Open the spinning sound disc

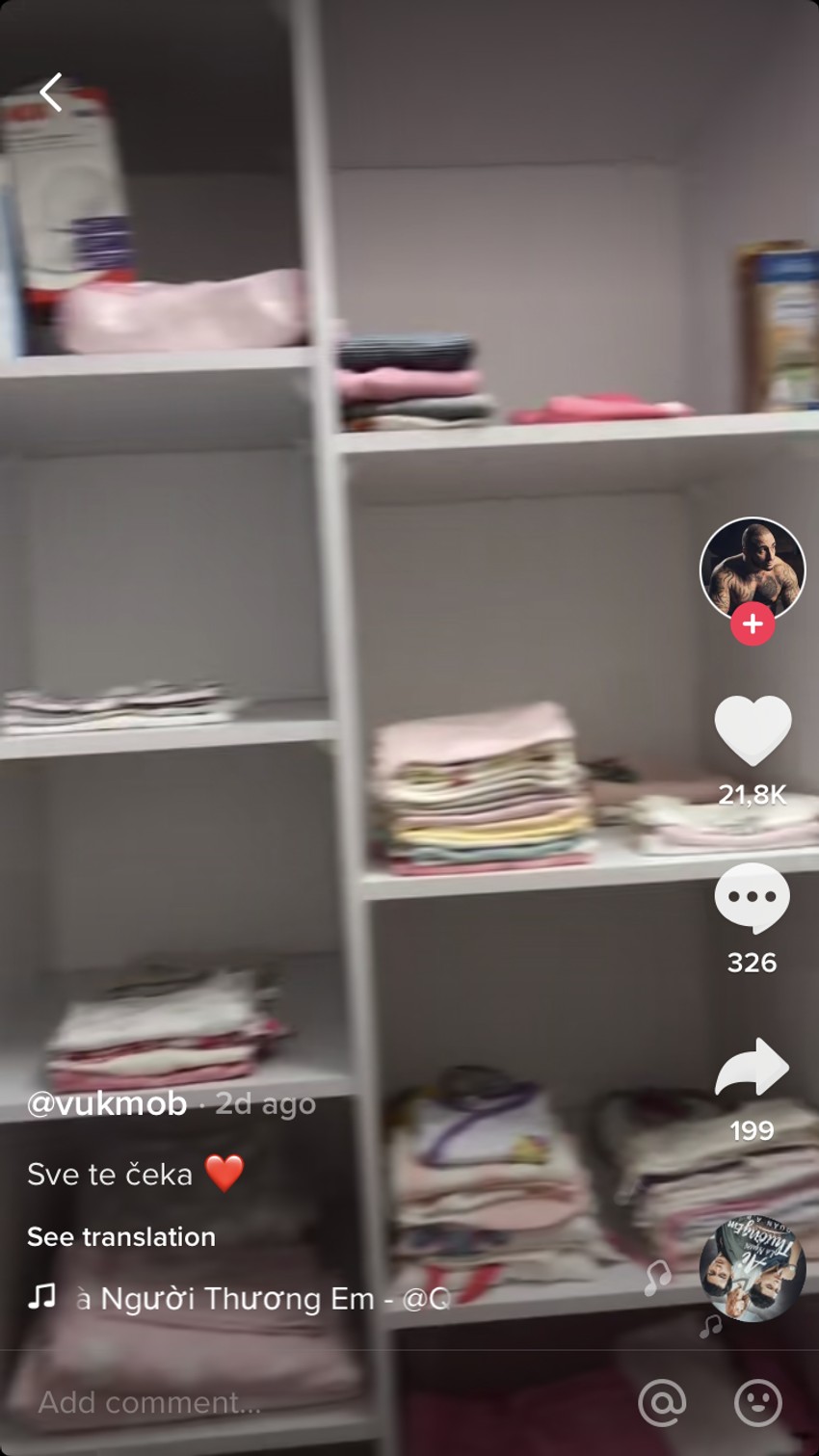click(x=752, y=1268)
